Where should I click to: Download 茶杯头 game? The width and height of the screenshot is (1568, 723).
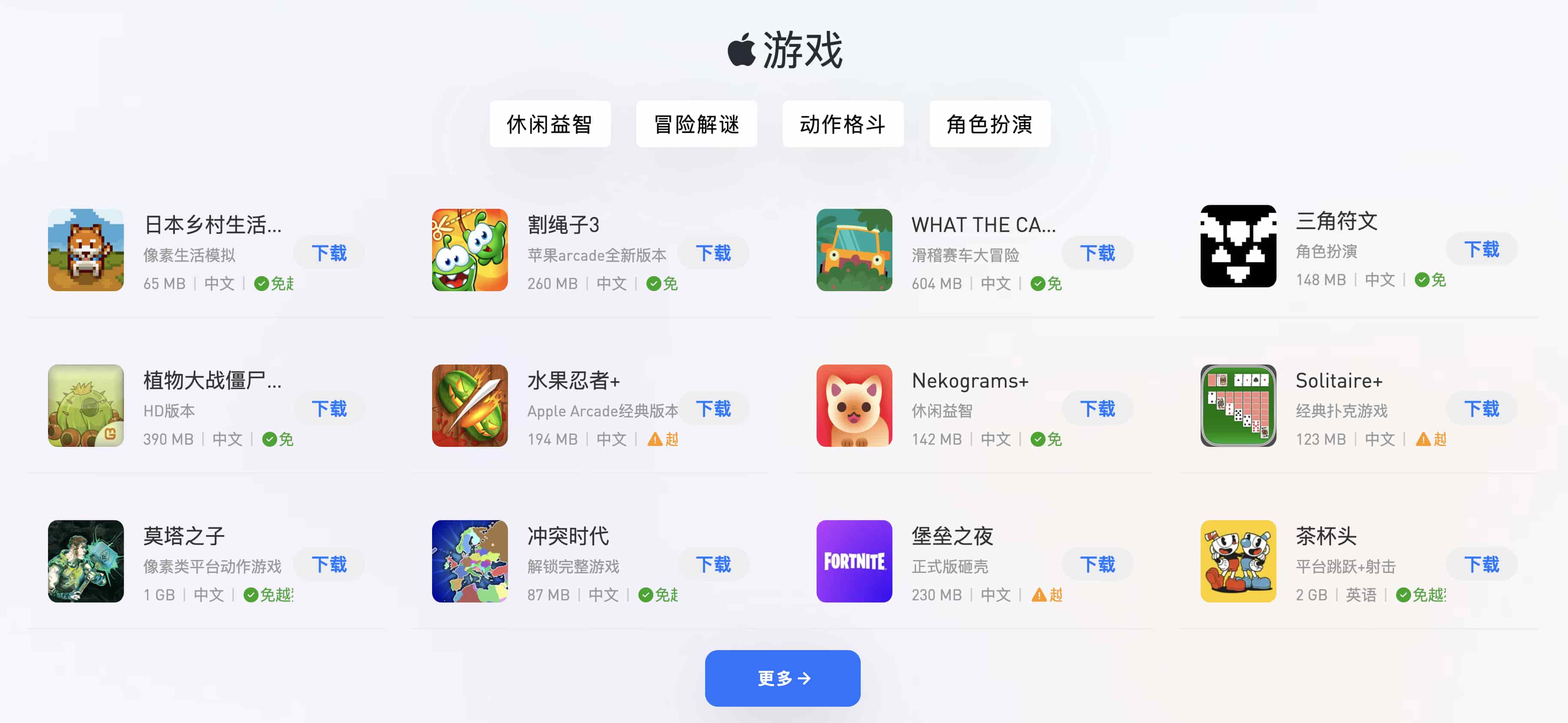(1481, 565)
